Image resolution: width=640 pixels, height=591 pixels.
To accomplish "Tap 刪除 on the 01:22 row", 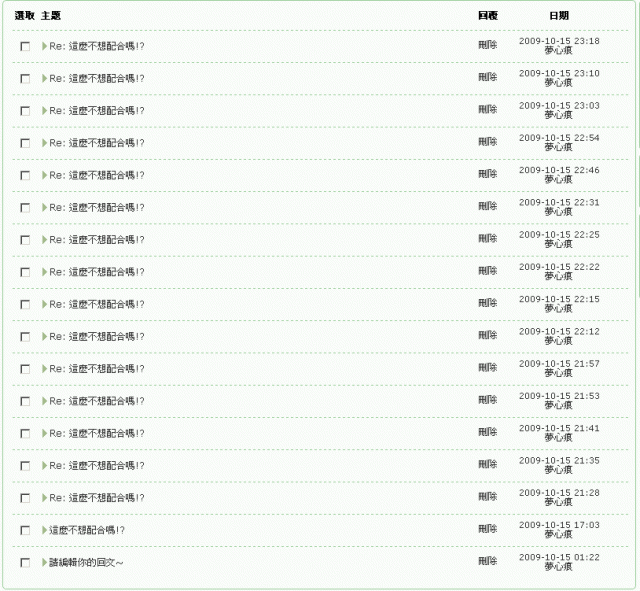I will tap(487, 562).
